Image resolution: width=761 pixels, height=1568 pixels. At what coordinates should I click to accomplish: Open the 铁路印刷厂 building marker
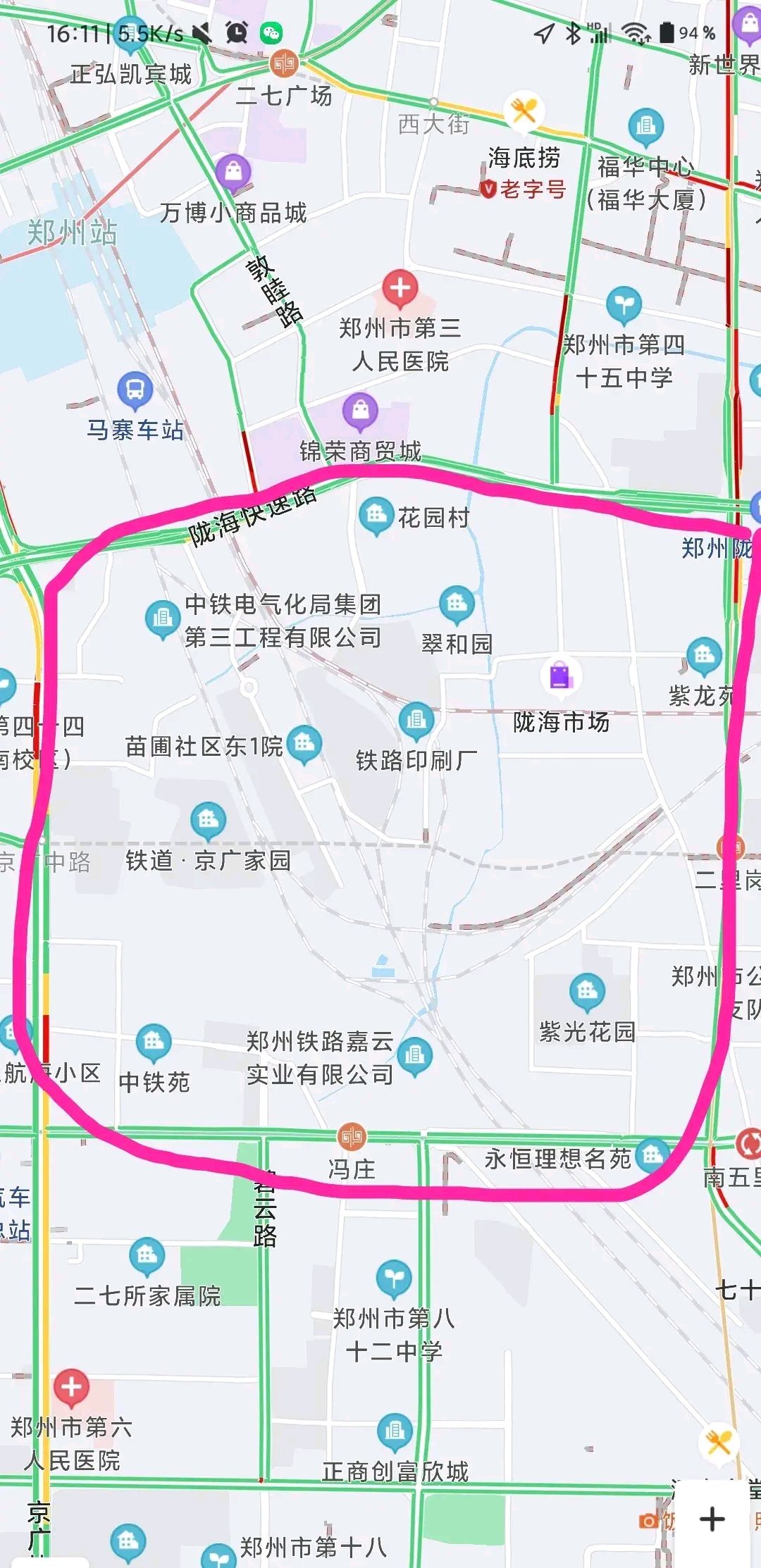[x=416, y=720]
